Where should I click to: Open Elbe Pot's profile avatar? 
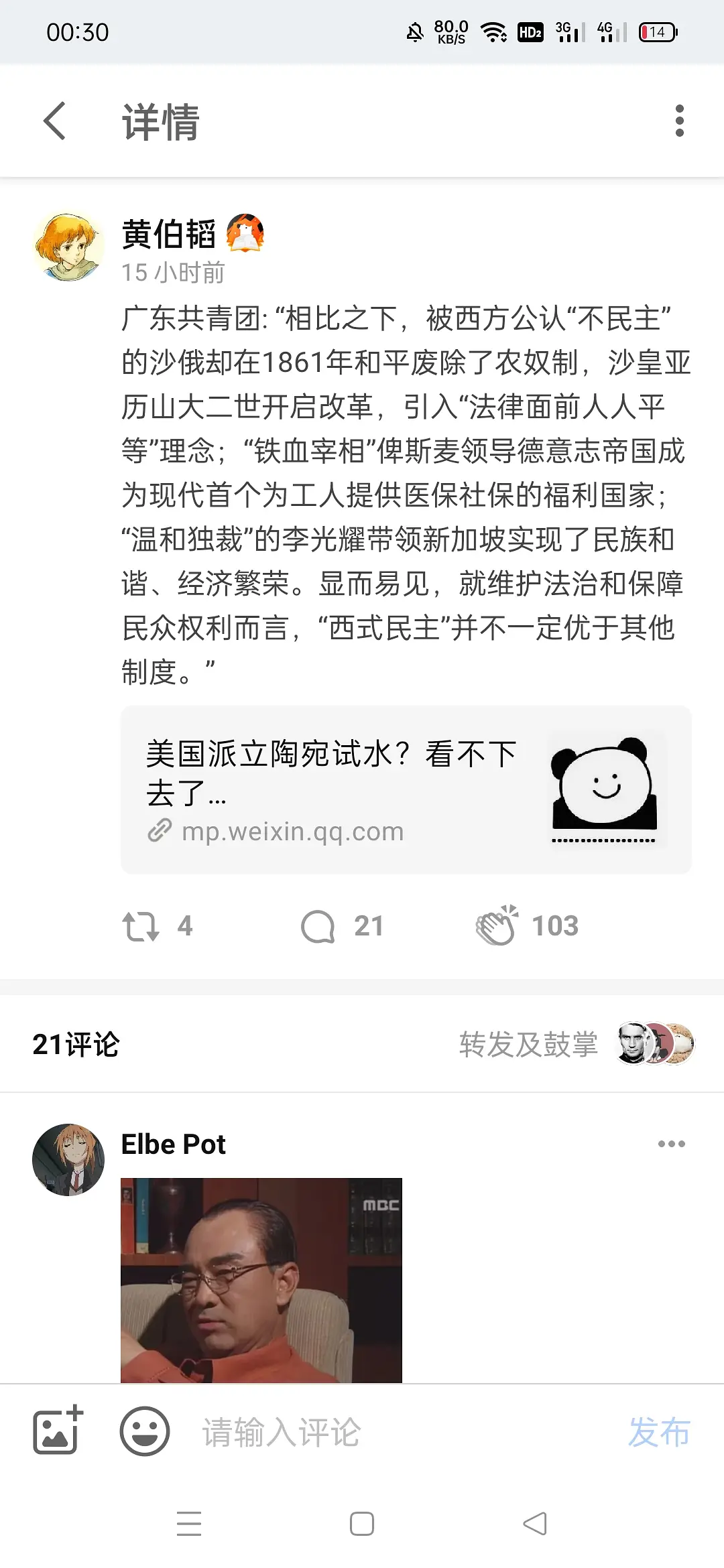point(68,1160)
